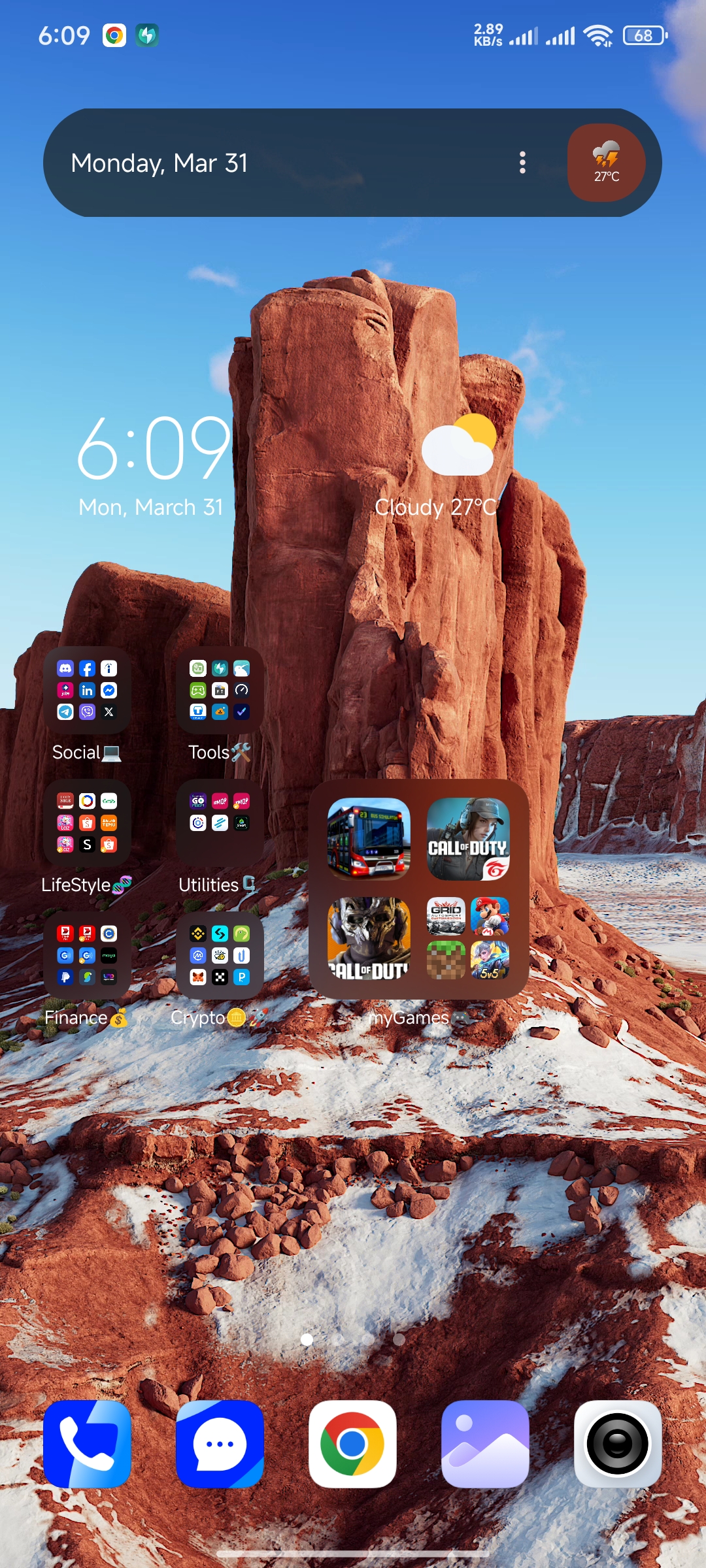Screen dimensions: 706x1568
Task: Open the Crypto folder
Action: pos(220,955)
